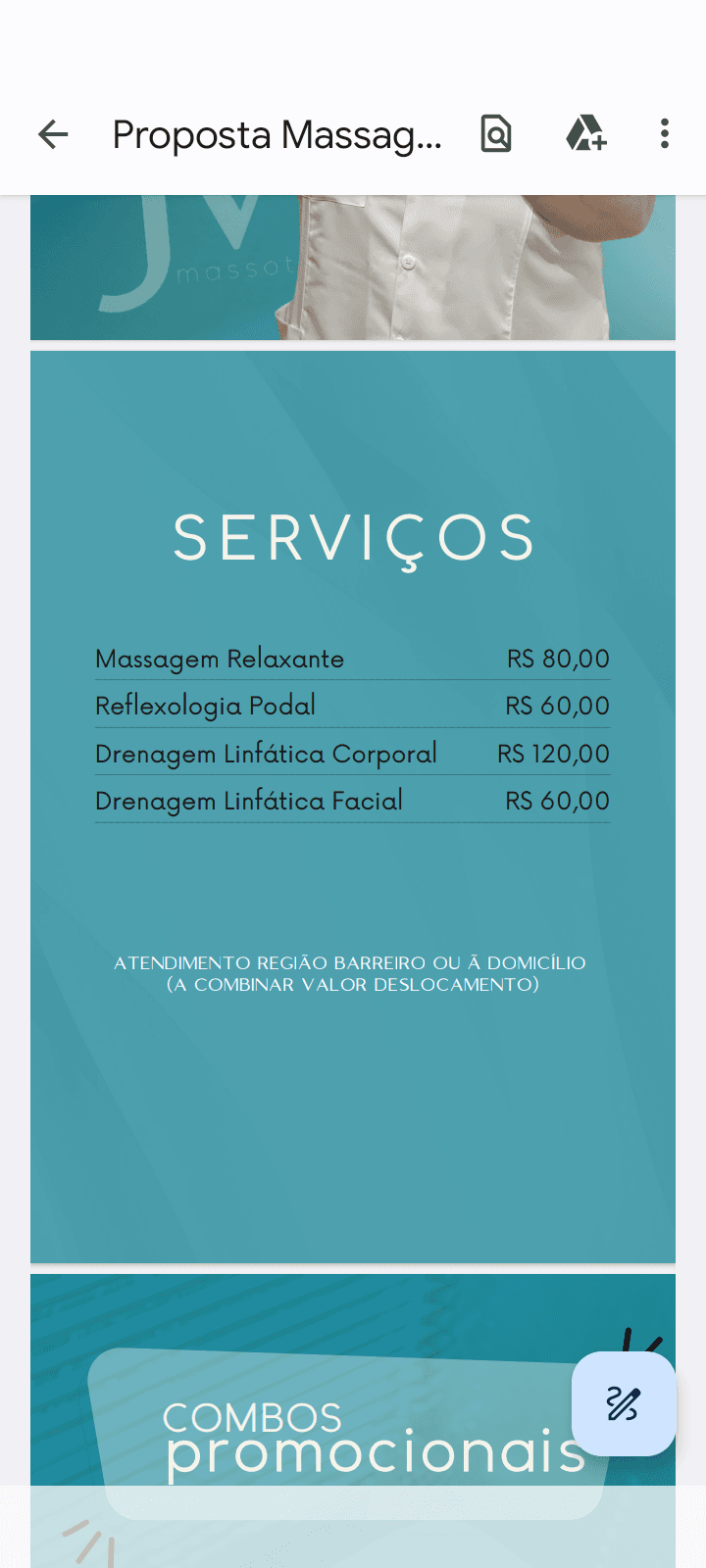This screenshot has height=1568, width=706.
Task: Select the Drenagem Linfática Facial row
Action: (x=248, y=801)
